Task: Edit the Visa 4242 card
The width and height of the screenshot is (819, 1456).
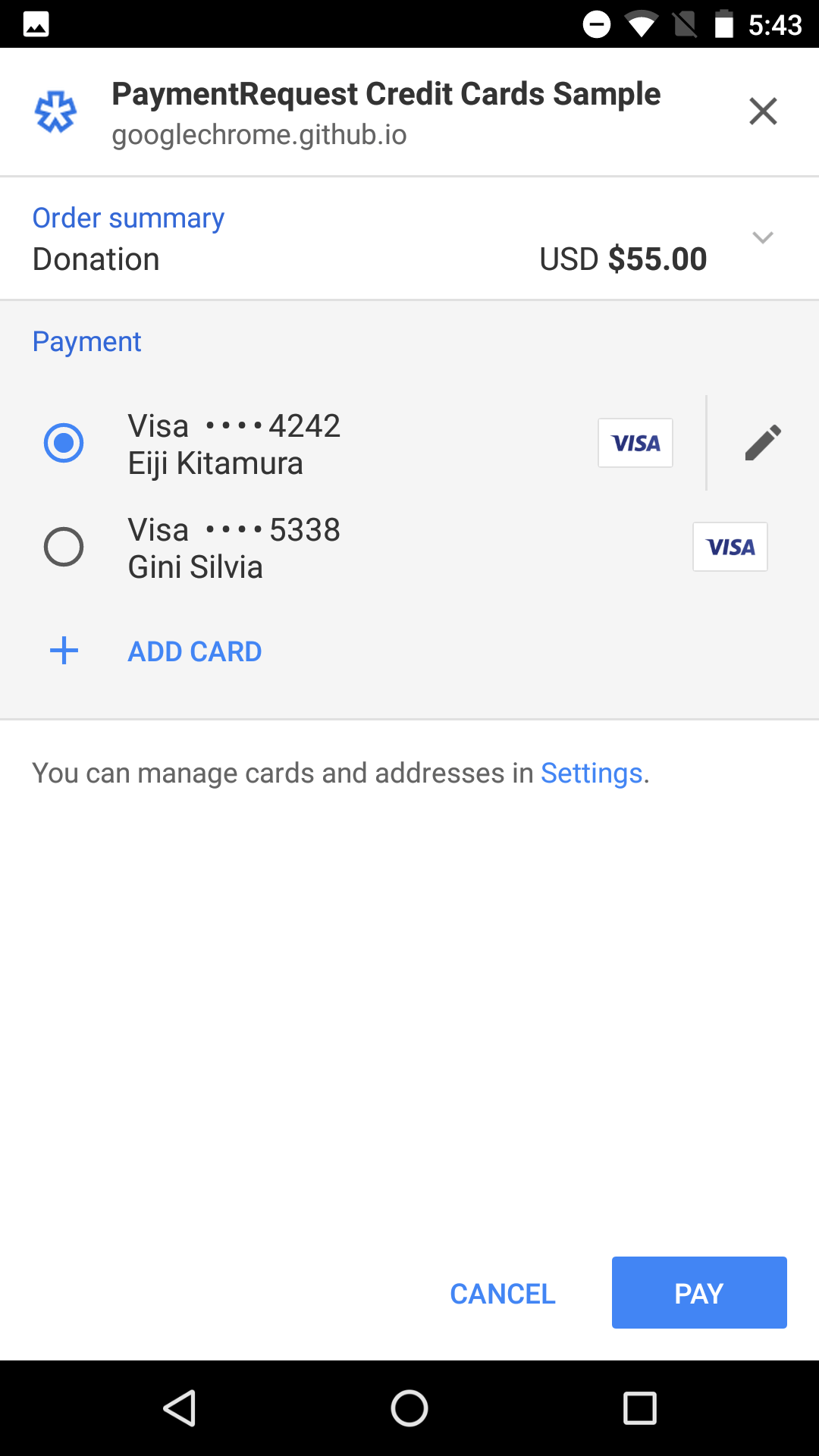Action: point(763,443)
